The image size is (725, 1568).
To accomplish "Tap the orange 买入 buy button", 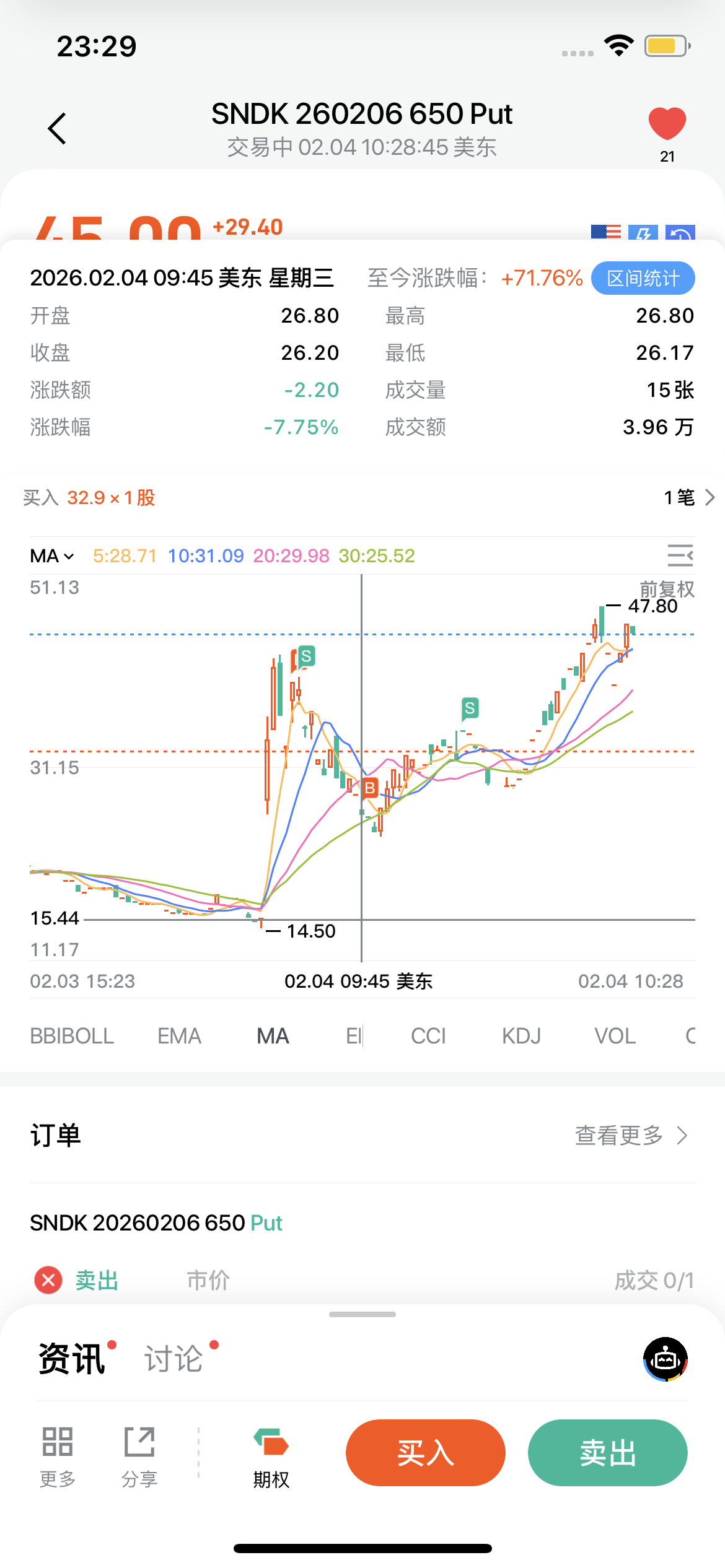I will pos(426,1453).
